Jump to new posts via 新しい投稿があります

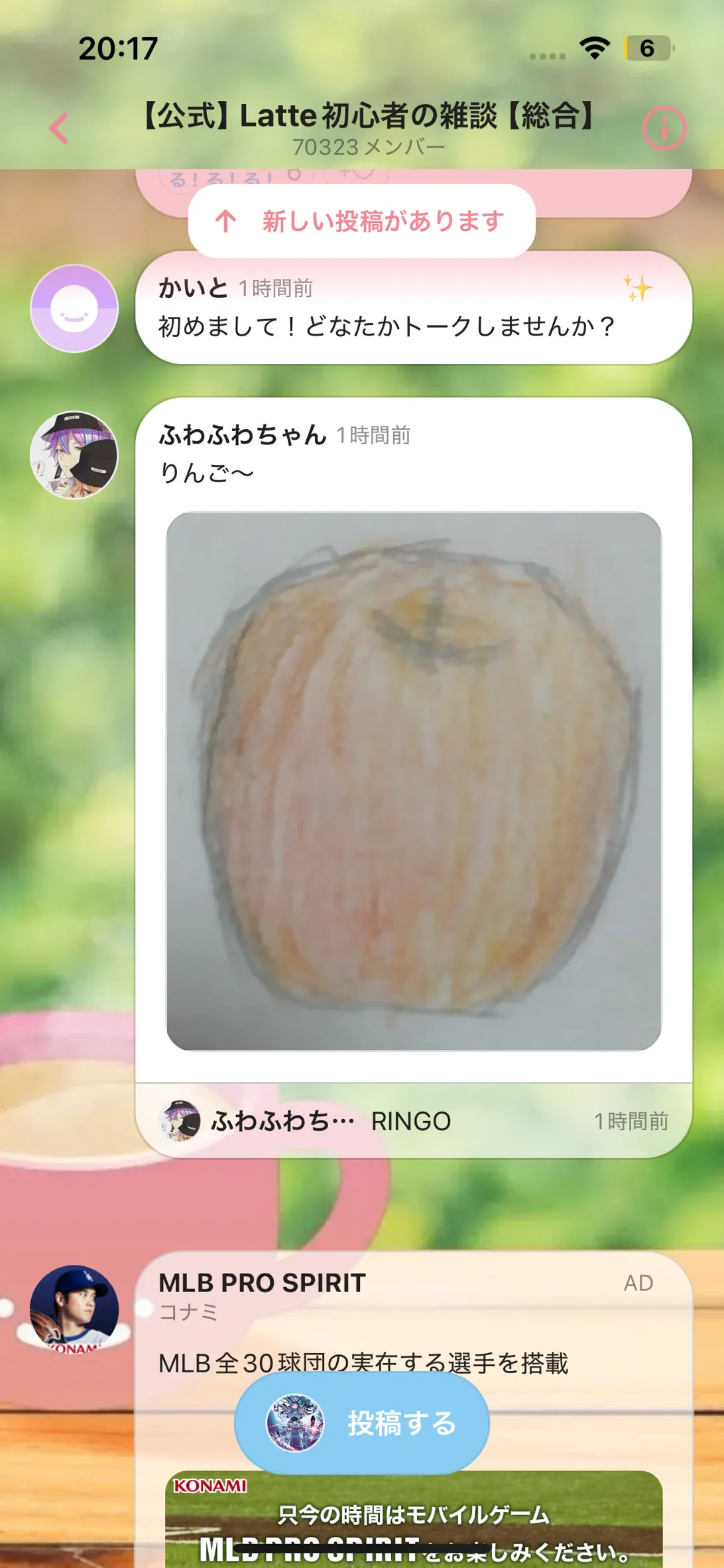click(x=362, y=221)
